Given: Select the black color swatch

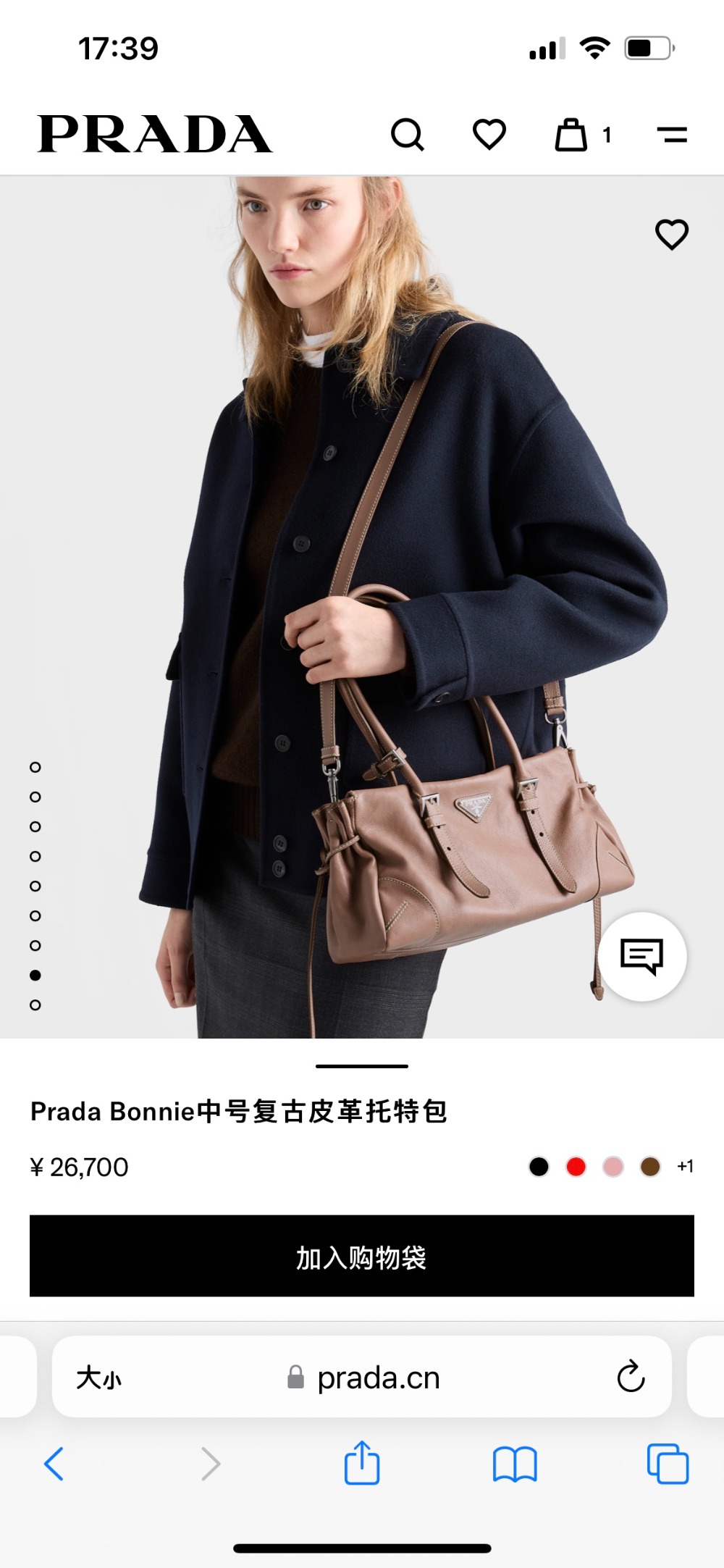Looking at the screenshot, I should tap(539, 1167).
